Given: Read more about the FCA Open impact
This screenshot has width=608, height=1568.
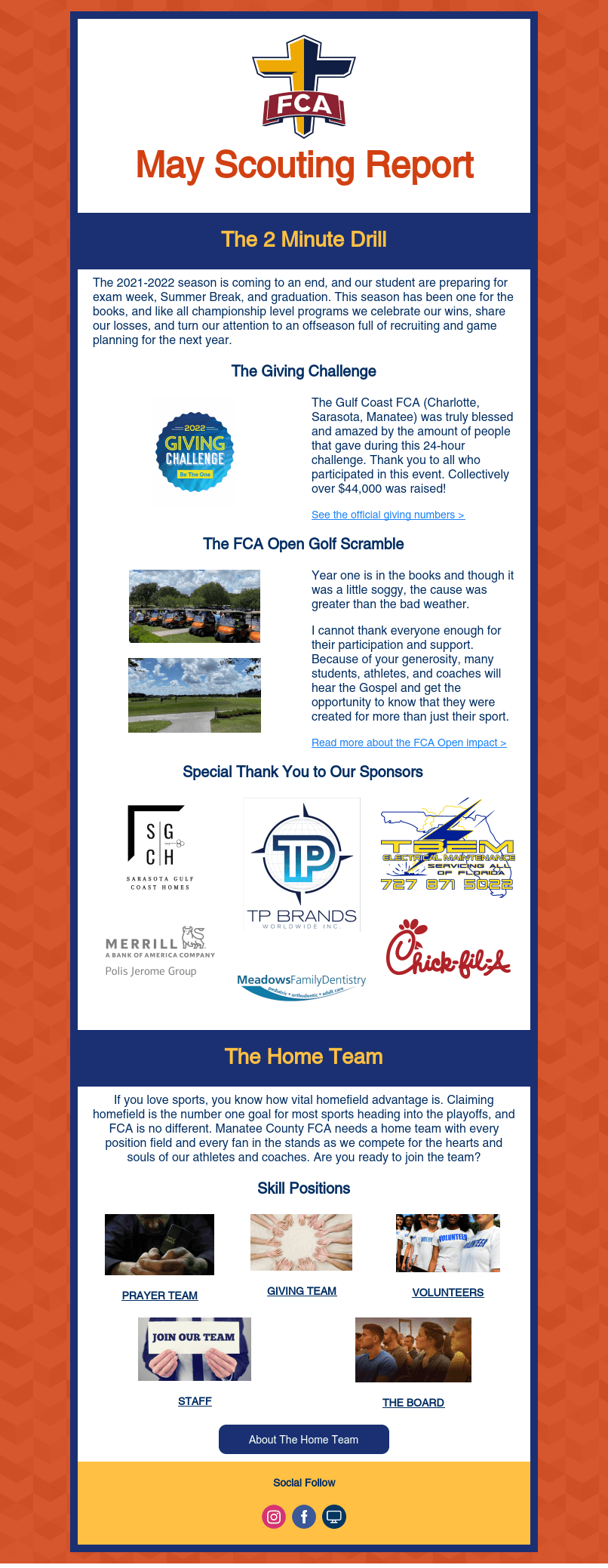Looking at the screenshot, I should (x=409, y=742).
